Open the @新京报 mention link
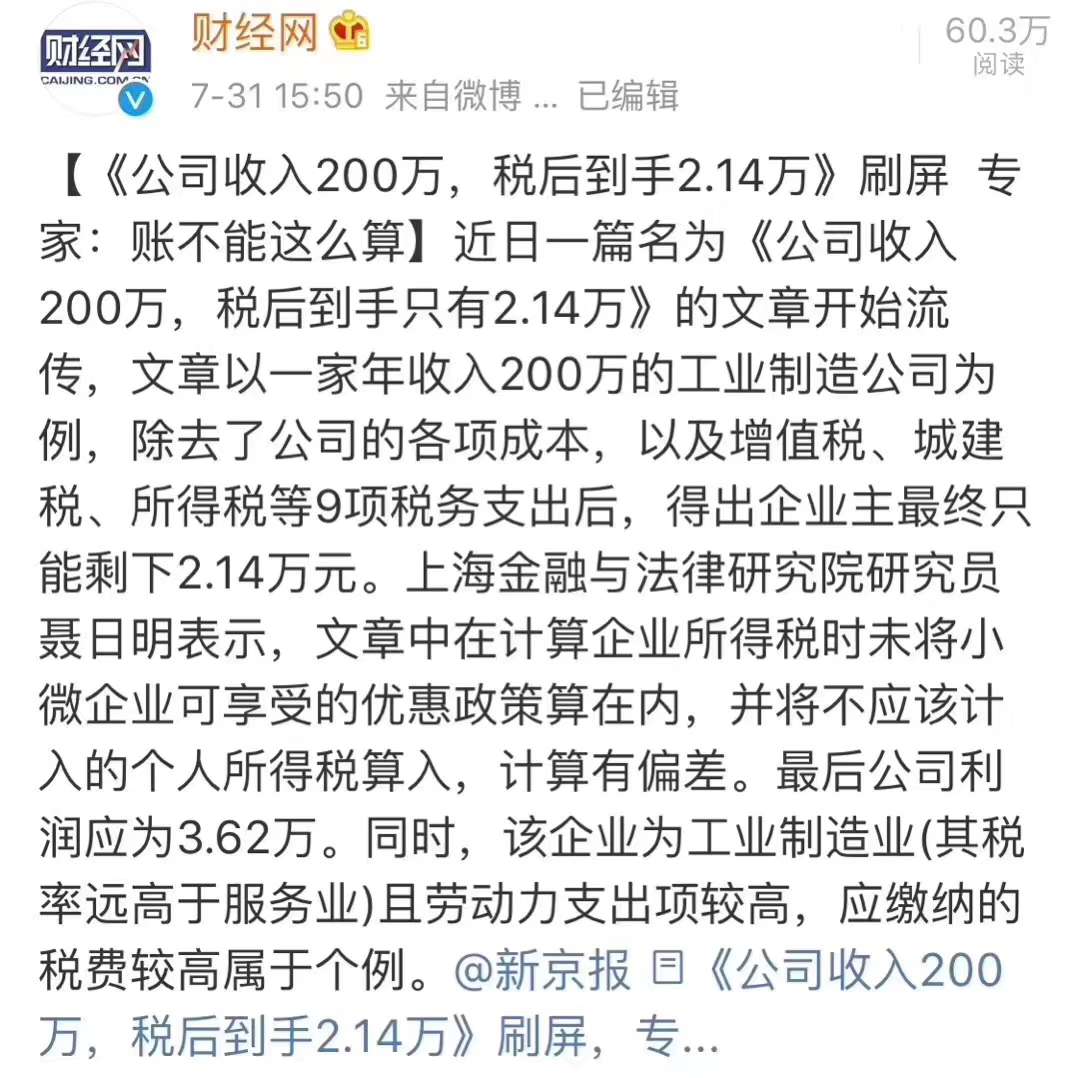This screenshot has width=1080, height=1078. click(543, 971)
